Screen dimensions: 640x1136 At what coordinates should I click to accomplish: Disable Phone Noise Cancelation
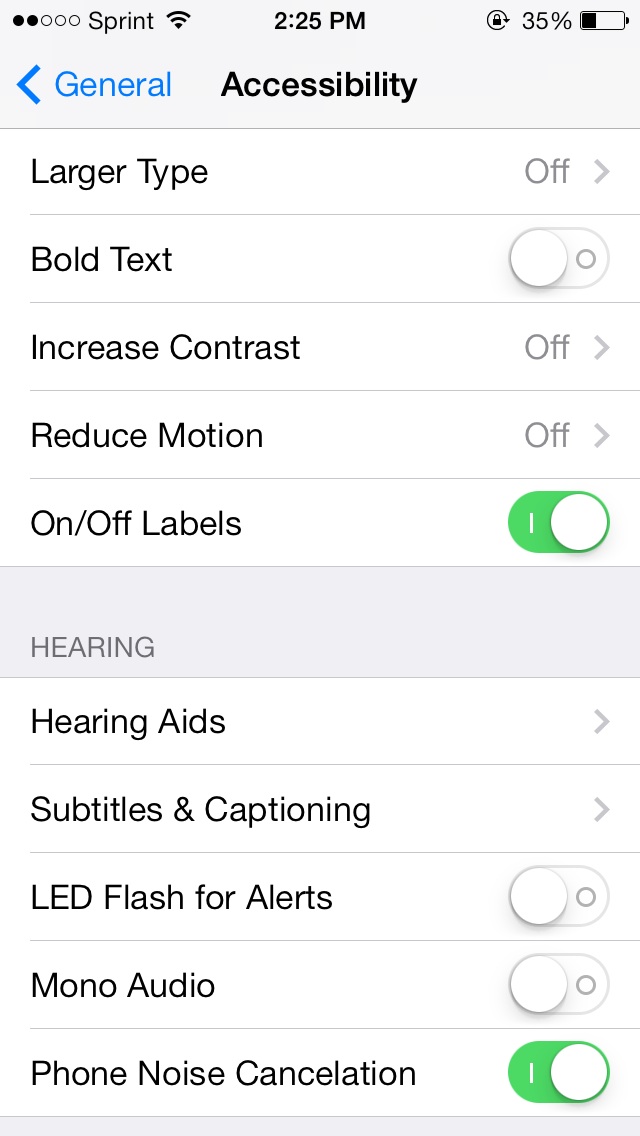tap(559, 1073)
